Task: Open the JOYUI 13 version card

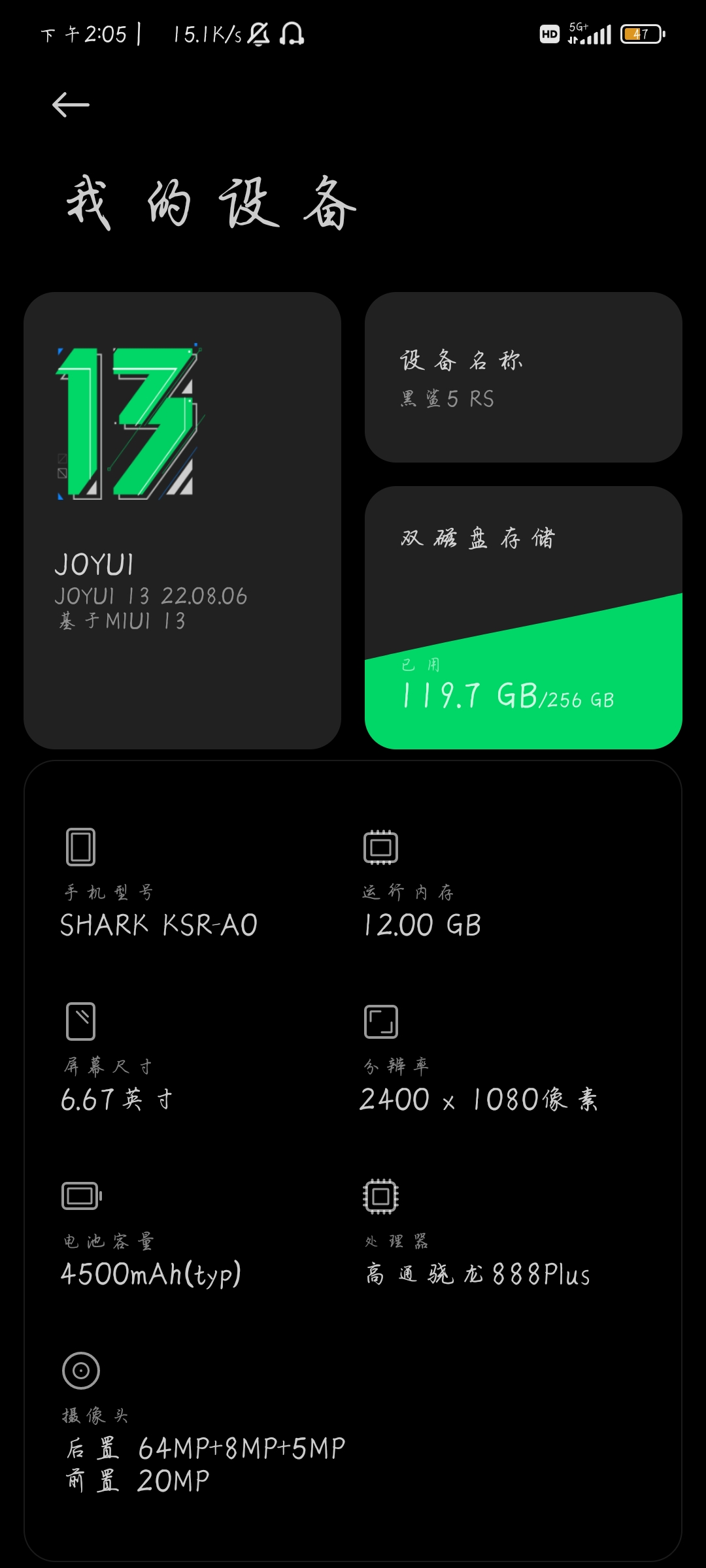Action: [x=182, y=520]
